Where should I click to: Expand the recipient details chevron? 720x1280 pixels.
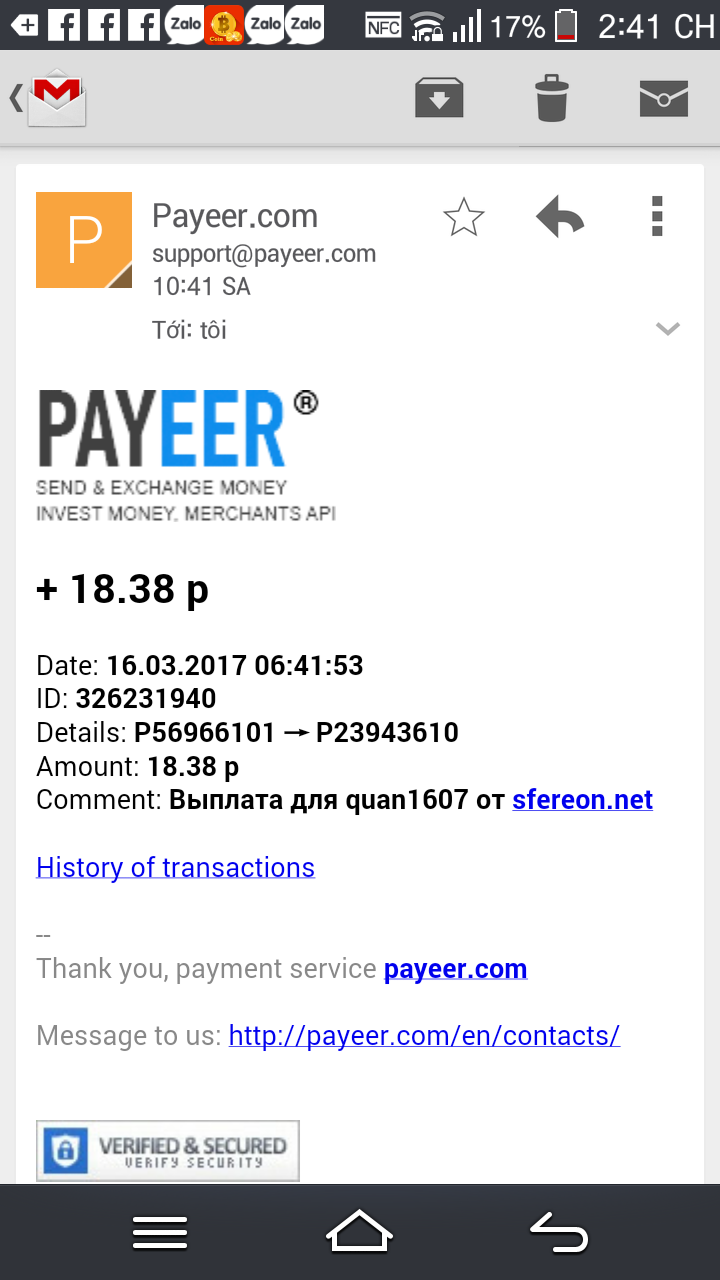click(x=667, y=329)
